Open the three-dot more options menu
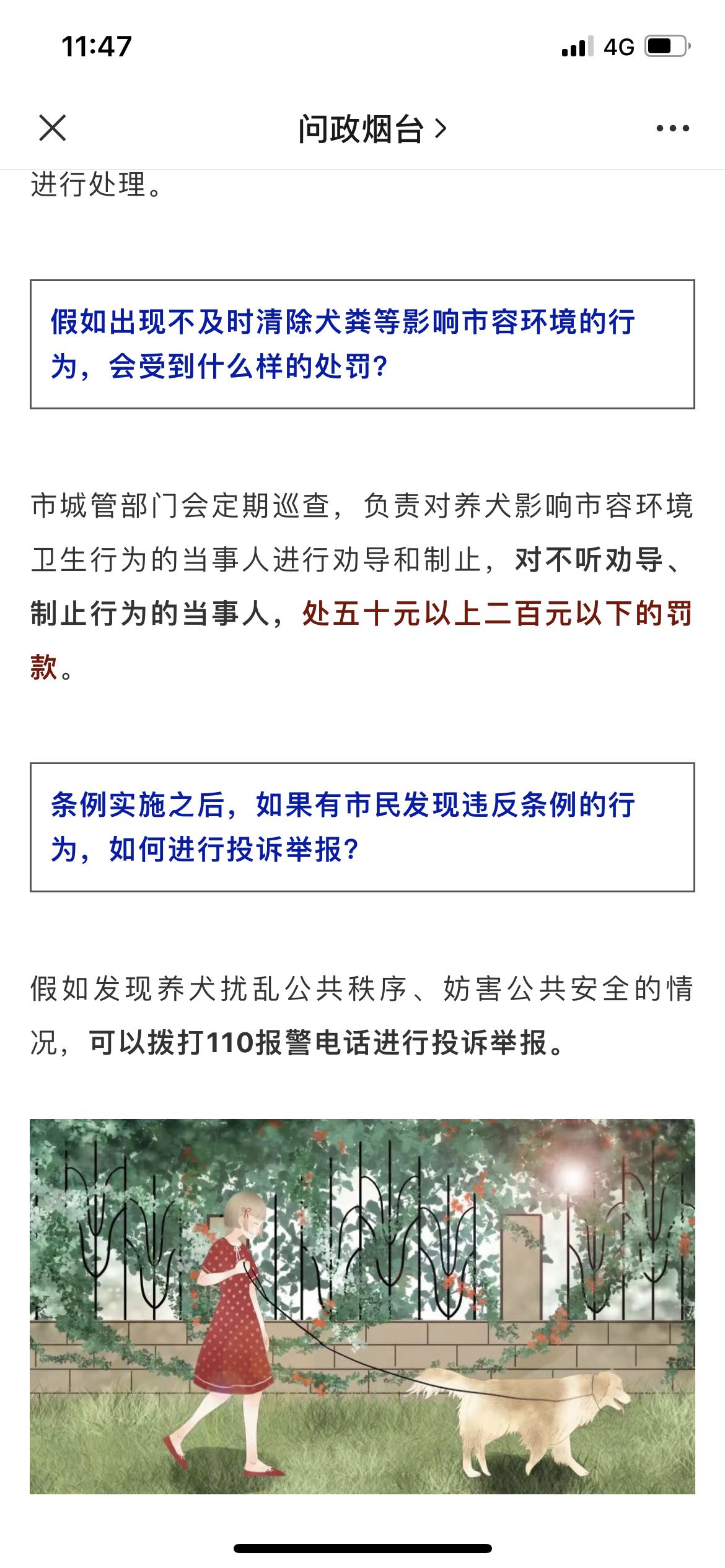Screen dimensions: 725x1568 (672, 128)
